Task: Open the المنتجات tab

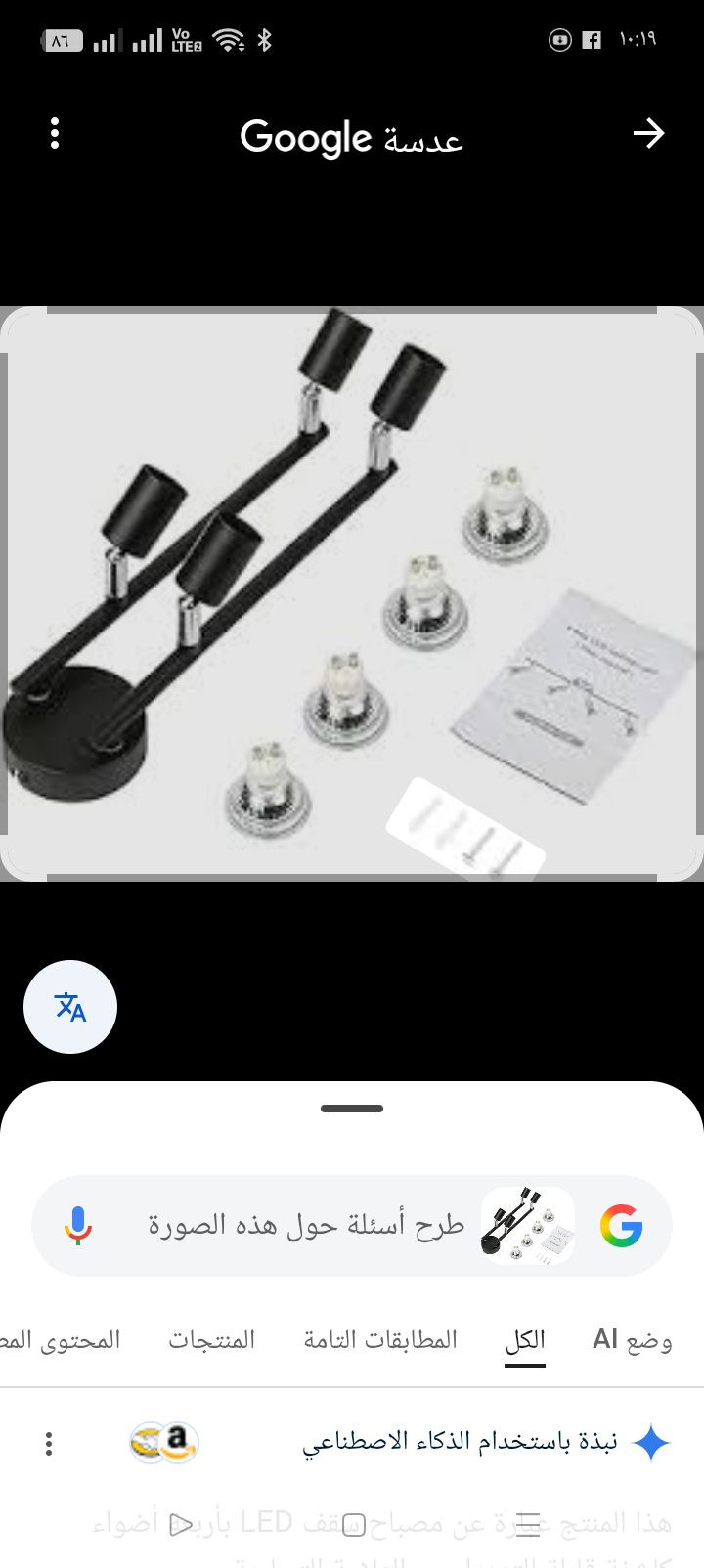Action: point(211,1339)
